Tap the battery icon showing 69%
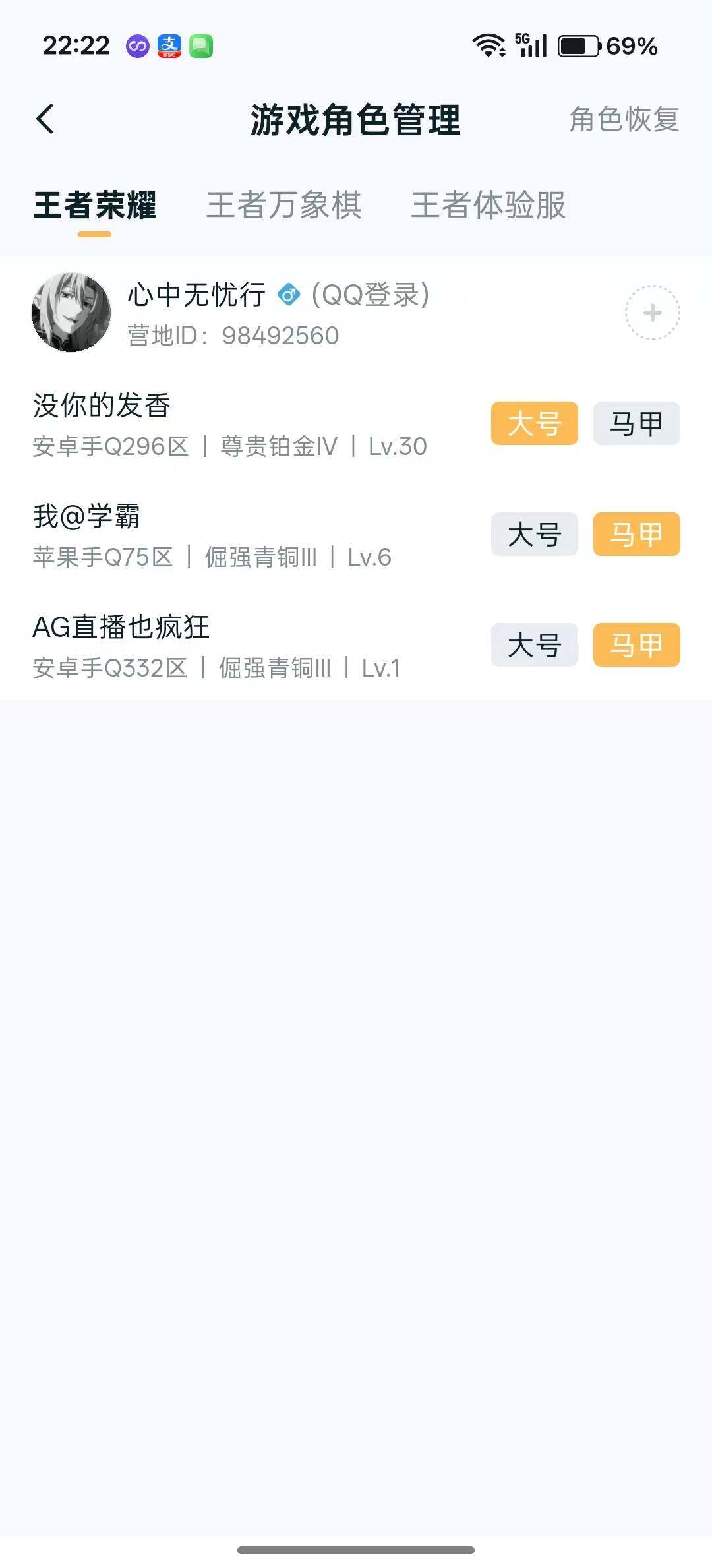 click(576, 45)
